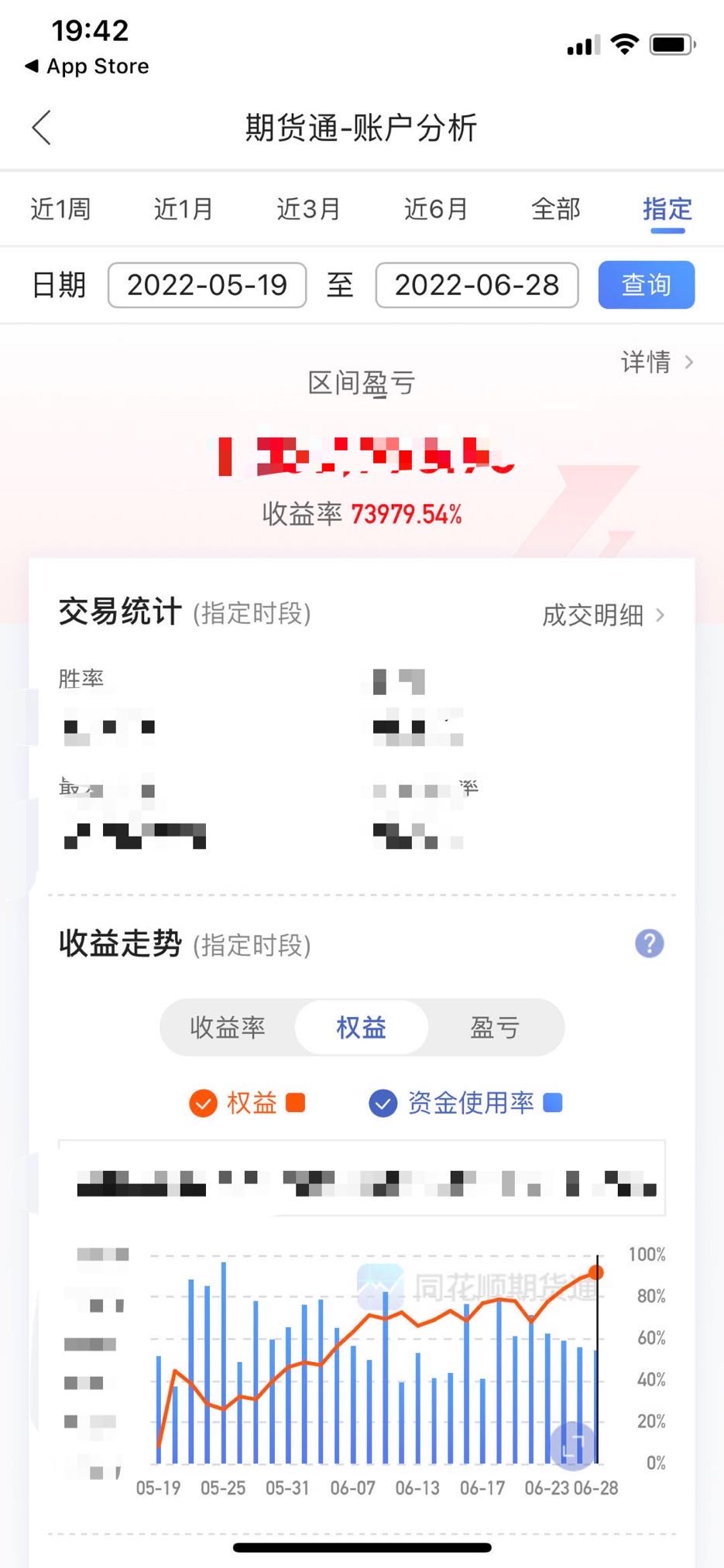Screen dimensions: 724x1568
Task: Open start date picker 2022-05-19
Action: tap(207, 285)
